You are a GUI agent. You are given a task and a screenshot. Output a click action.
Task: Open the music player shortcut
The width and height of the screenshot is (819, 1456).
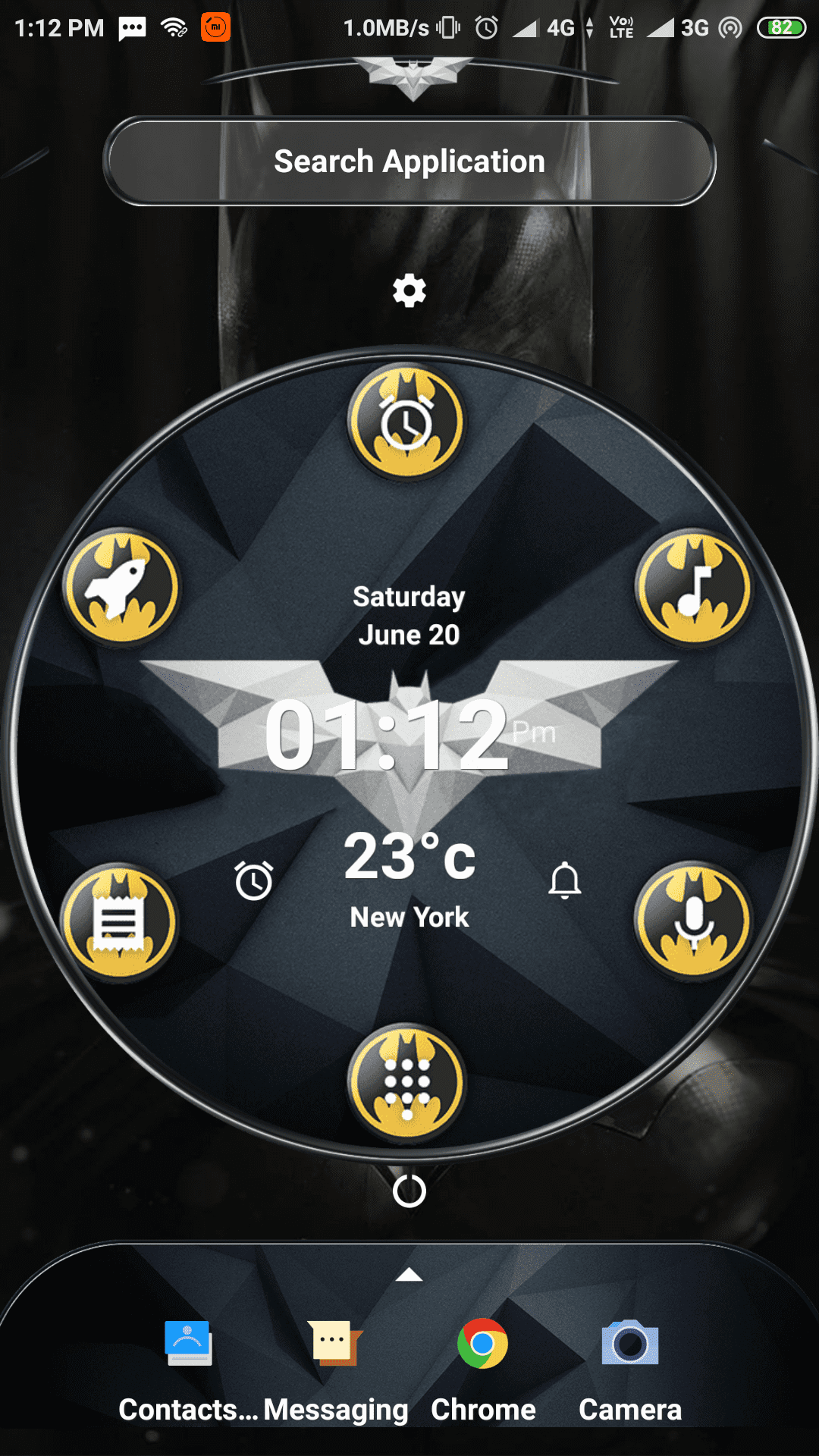694,588
